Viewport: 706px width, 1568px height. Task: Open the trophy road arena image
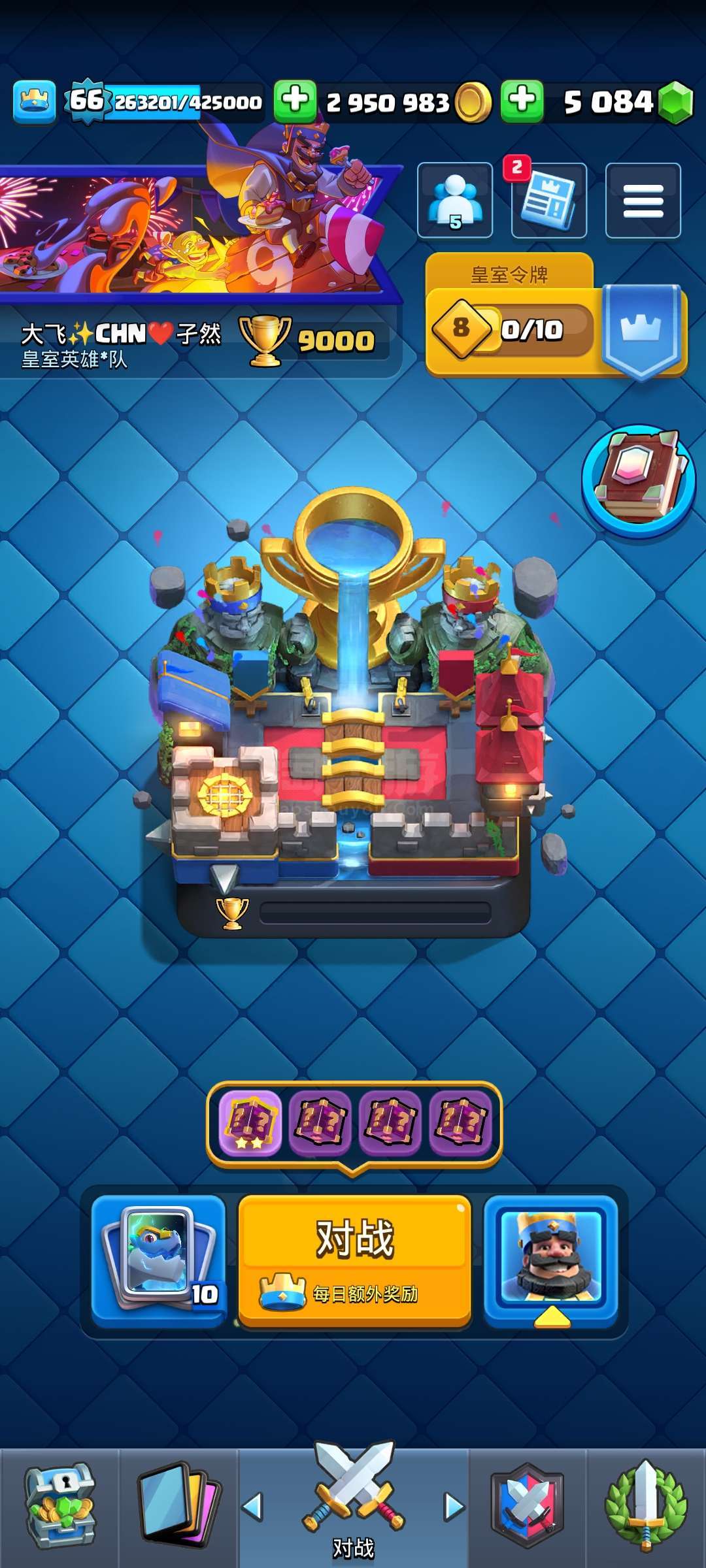pos(353,712)
